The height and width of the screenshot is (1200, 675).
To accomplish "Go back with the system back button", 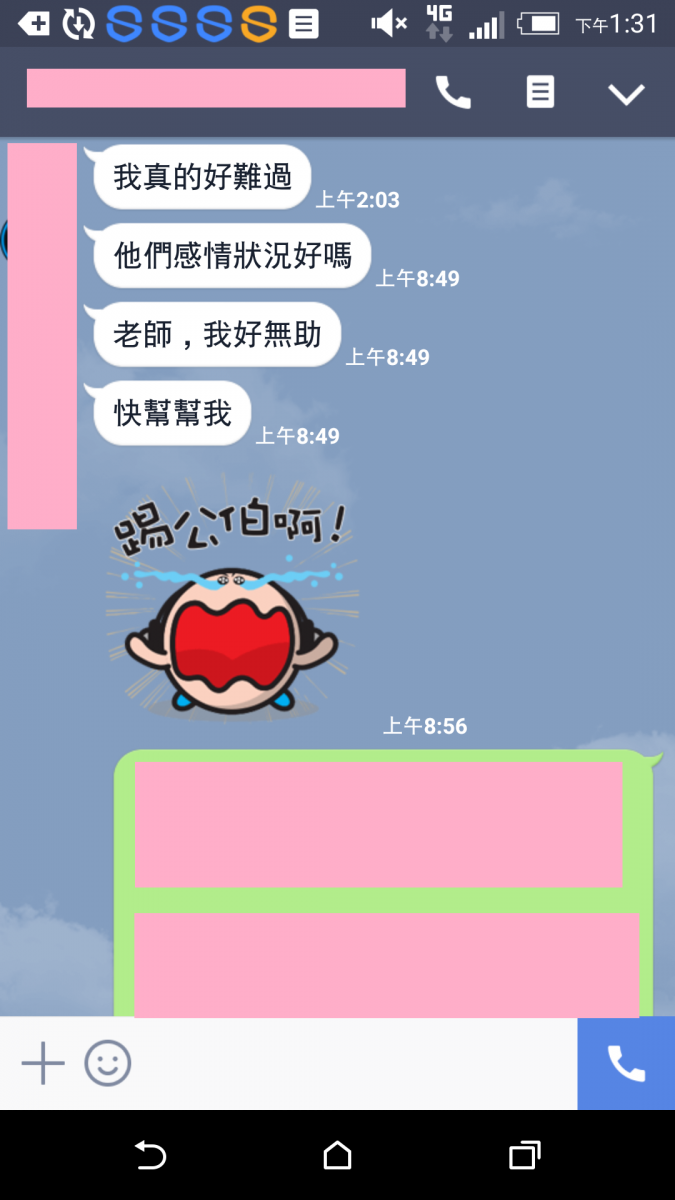I will [x=150, y=1156].
